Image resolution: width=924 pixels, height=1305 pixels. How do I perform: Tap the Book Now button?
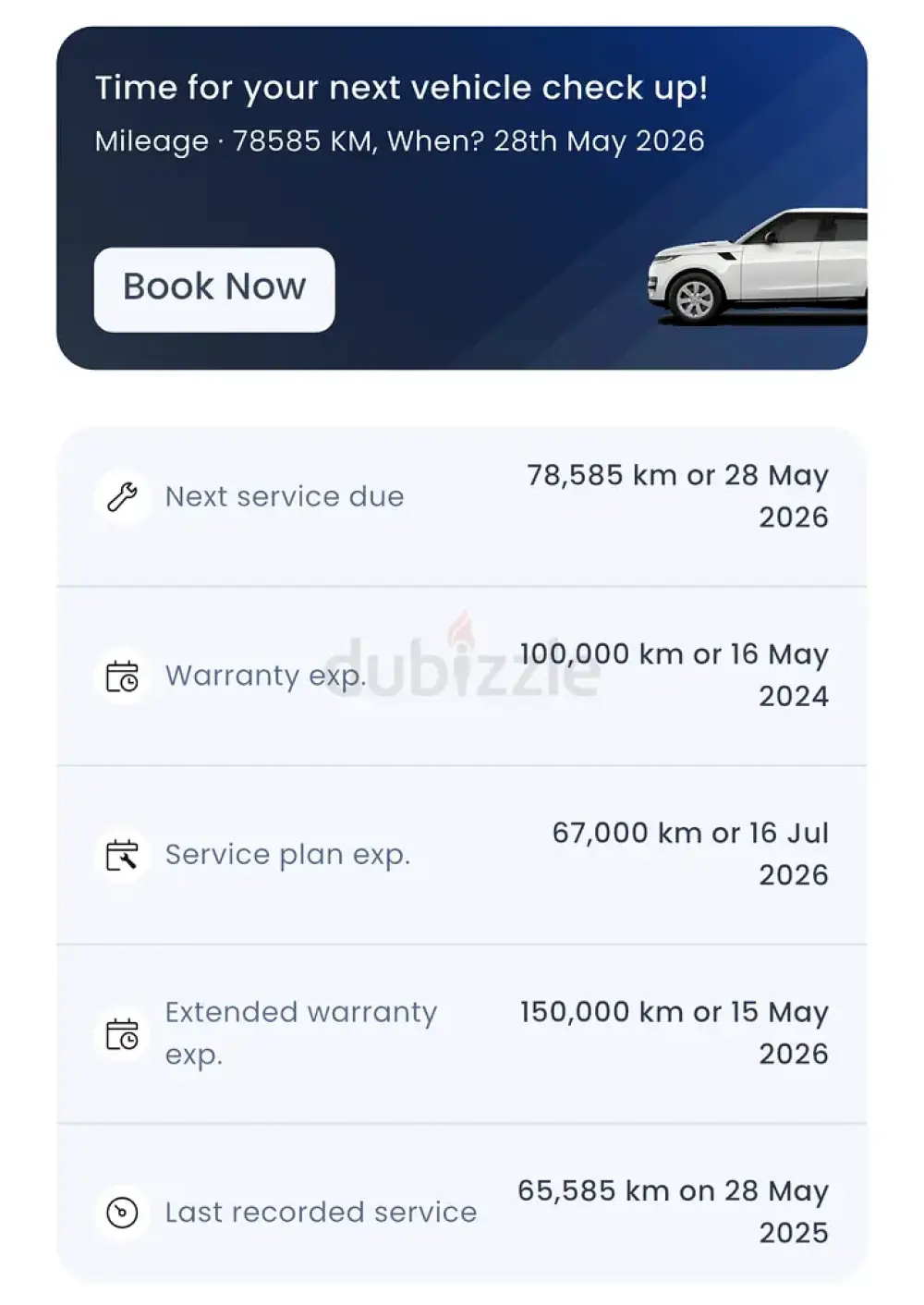tap(213, 288)
